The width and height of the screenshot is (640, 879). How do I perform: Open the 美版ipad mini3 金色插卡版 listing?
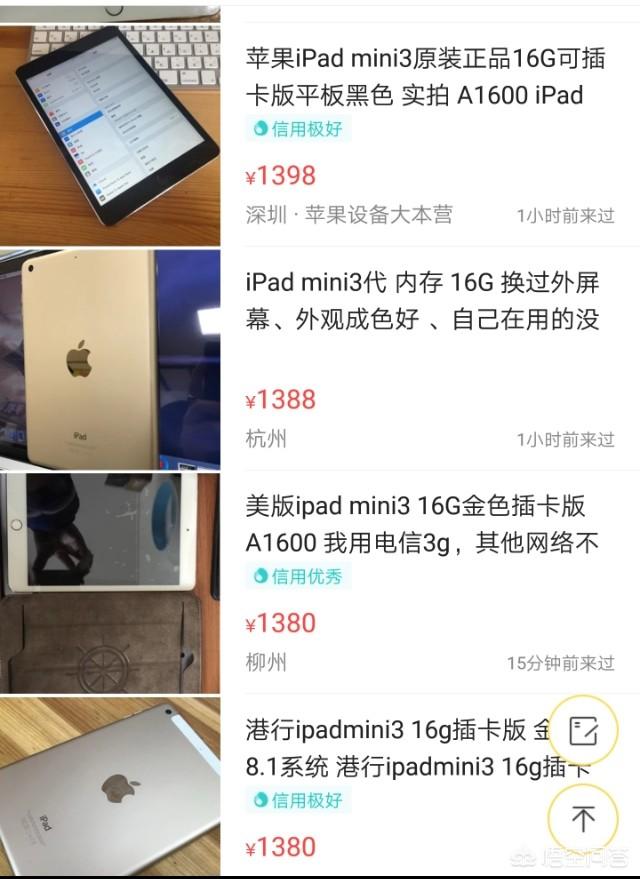click(x=422, y=524)
